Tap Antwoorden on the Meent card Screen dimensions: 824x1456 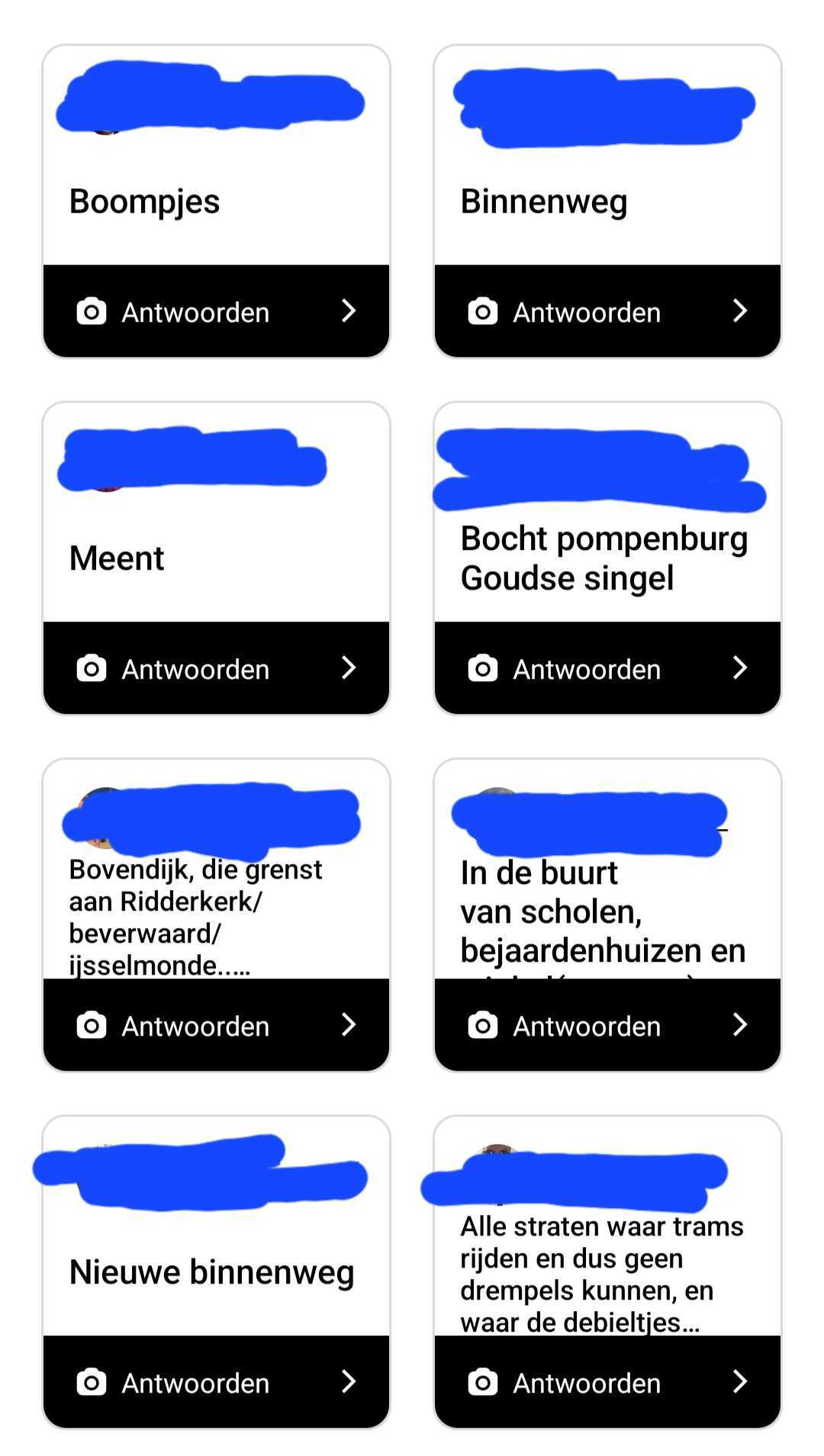click(x=216, y=668)
